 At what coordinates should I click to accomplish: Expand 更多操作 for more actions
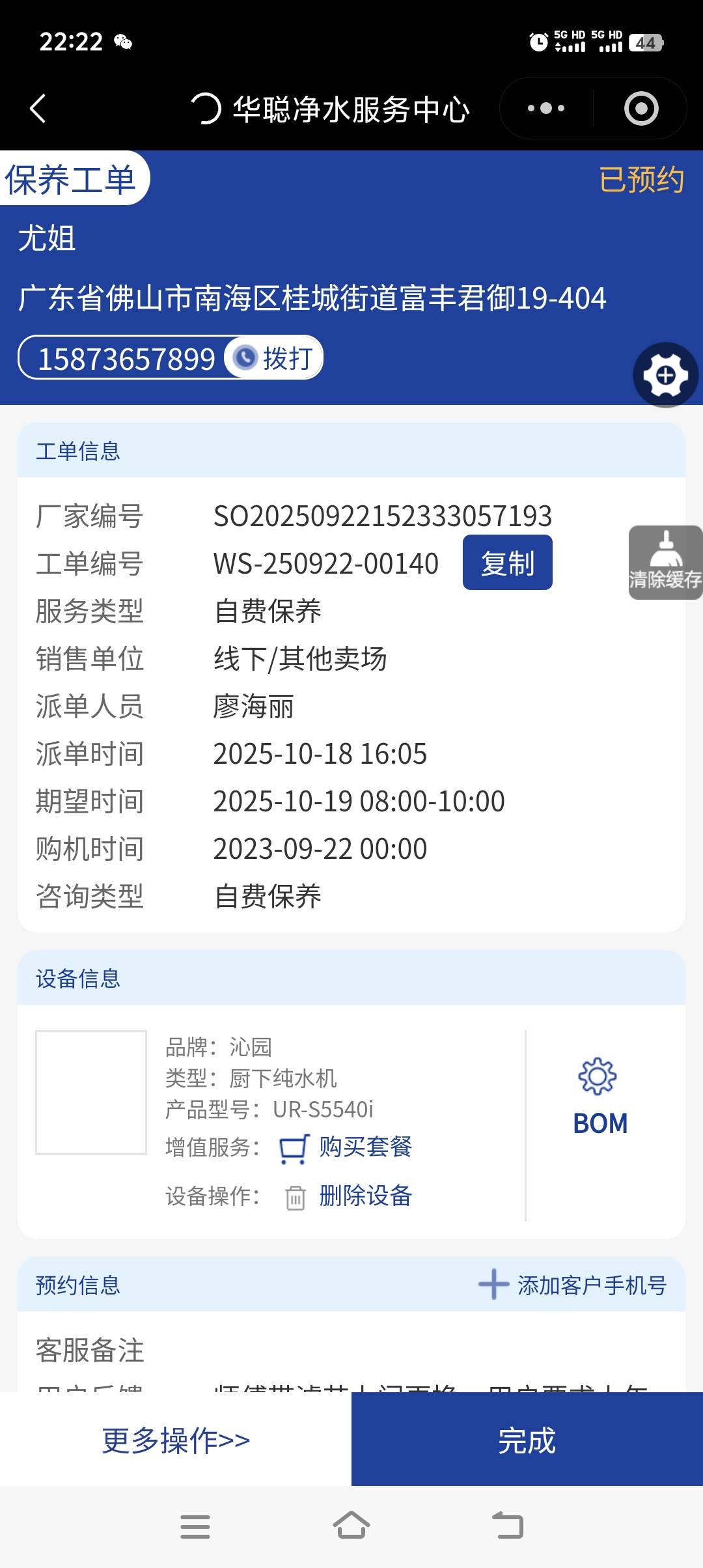[176, 1440]
